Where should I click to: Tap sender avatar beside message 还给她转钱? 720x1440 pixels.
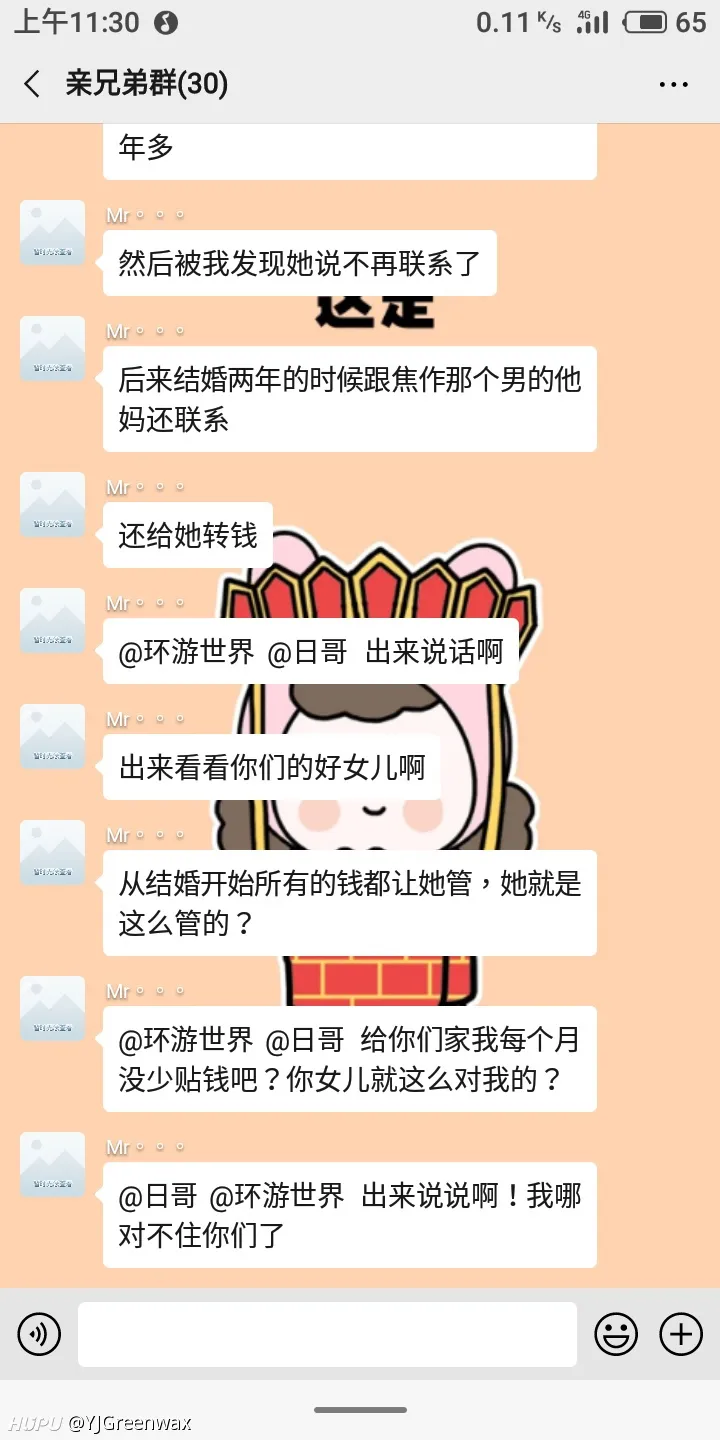(x=53, y=505)
